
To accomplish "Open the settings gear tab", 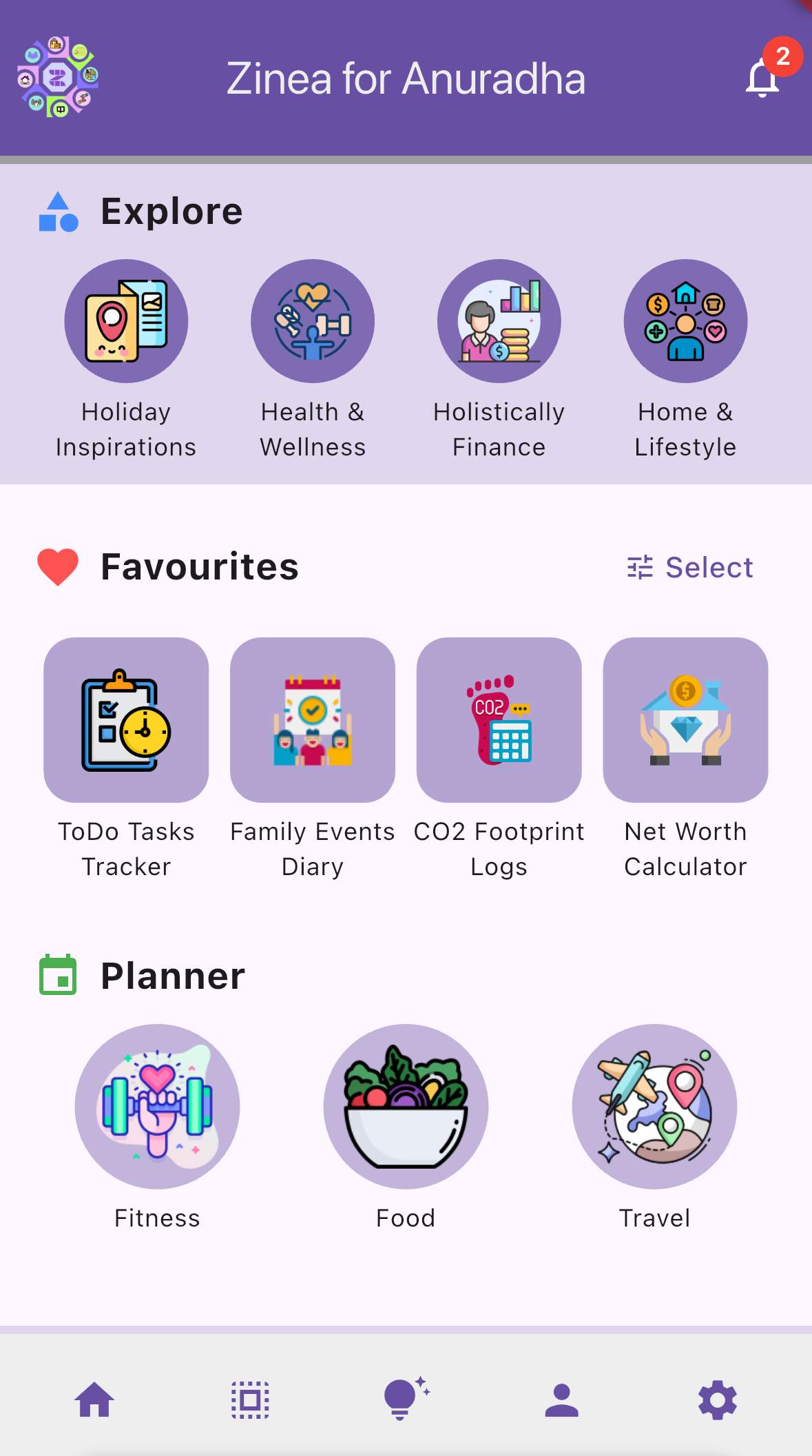I will (x=718, y=1399).
